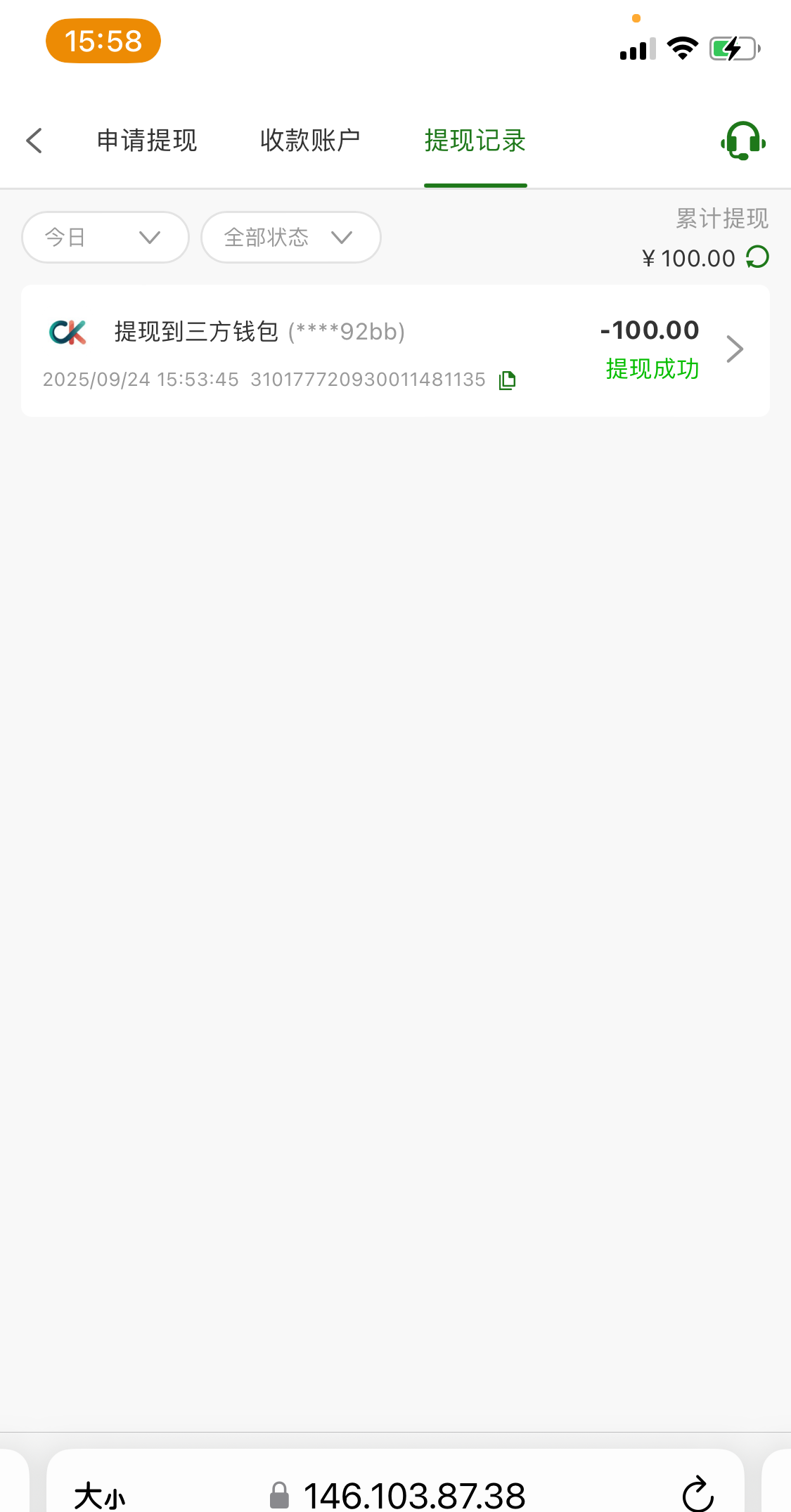Screen dimensions: 791x1512
Task: Contact customer service via headset icon
Action: point(742,141)
